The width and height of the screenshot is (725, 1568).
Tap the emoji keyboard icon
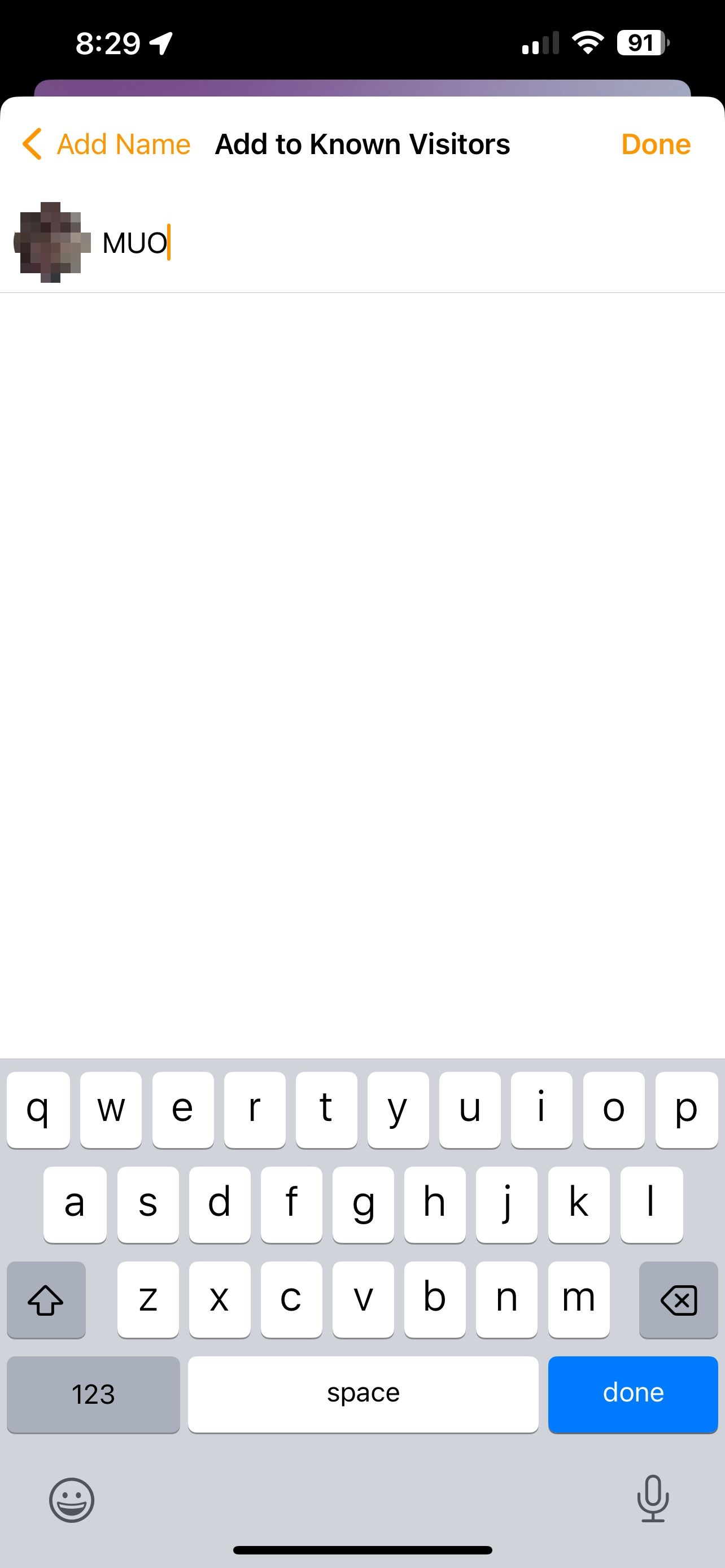pos(71,1500)
